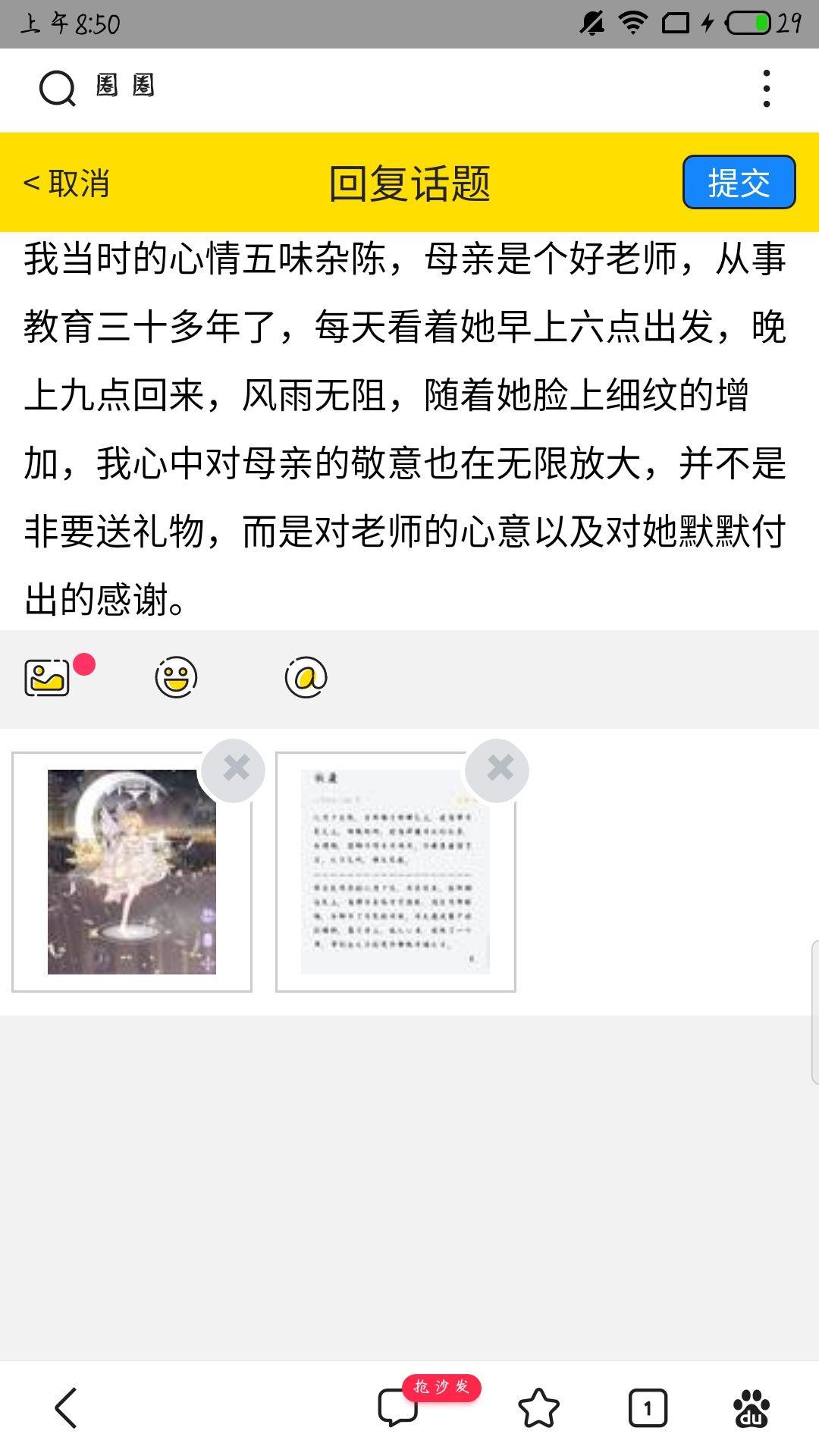Bookmark this page with the star
The width and height of the screenshot is (819, 1456).
pyautogui.click(x=538, y=1408)
